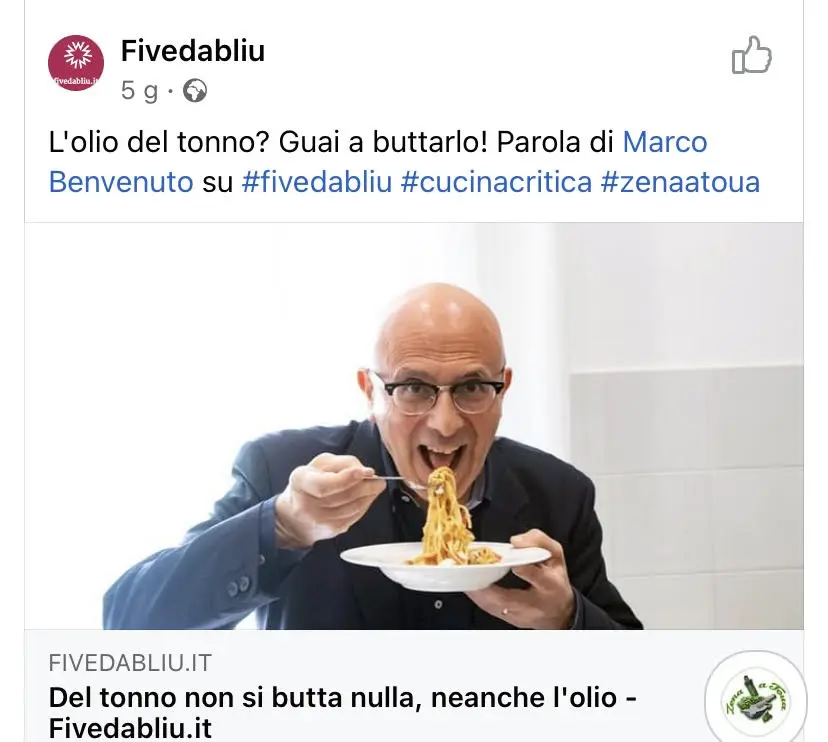Open the #cucinacritica hashtag
828x742 pixels.
496,182
